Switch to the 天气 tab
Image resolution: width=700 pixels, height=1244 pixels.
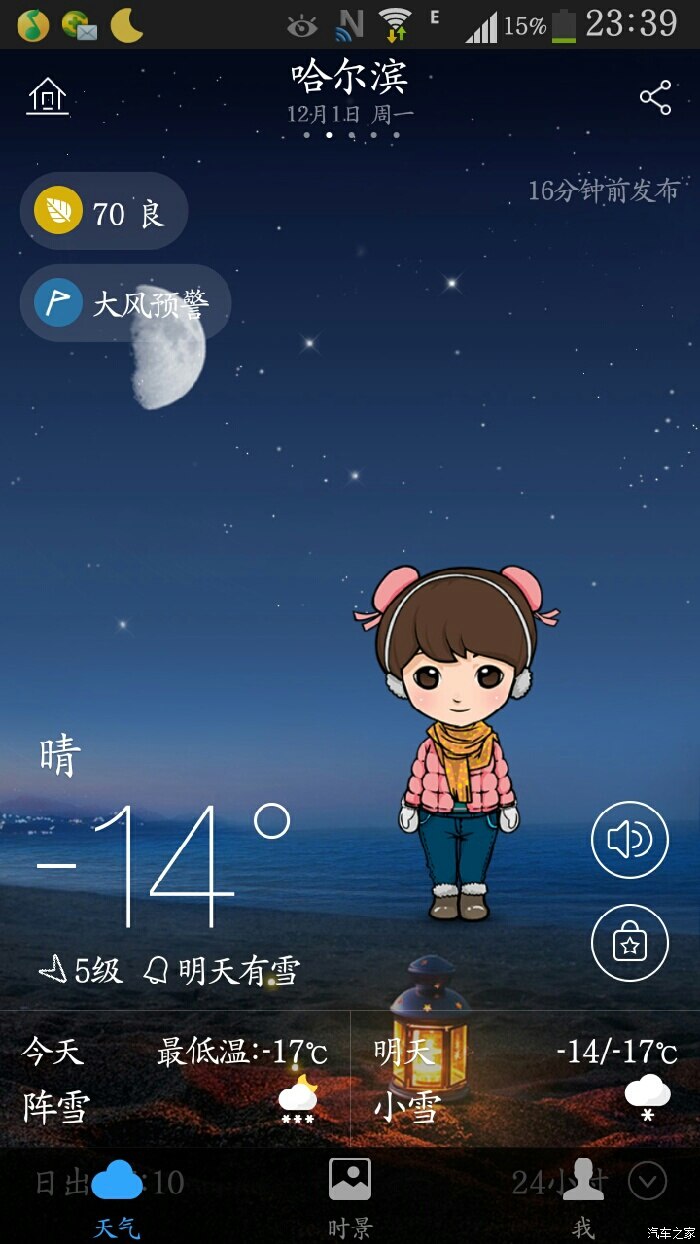click(x=117, y=1197)
